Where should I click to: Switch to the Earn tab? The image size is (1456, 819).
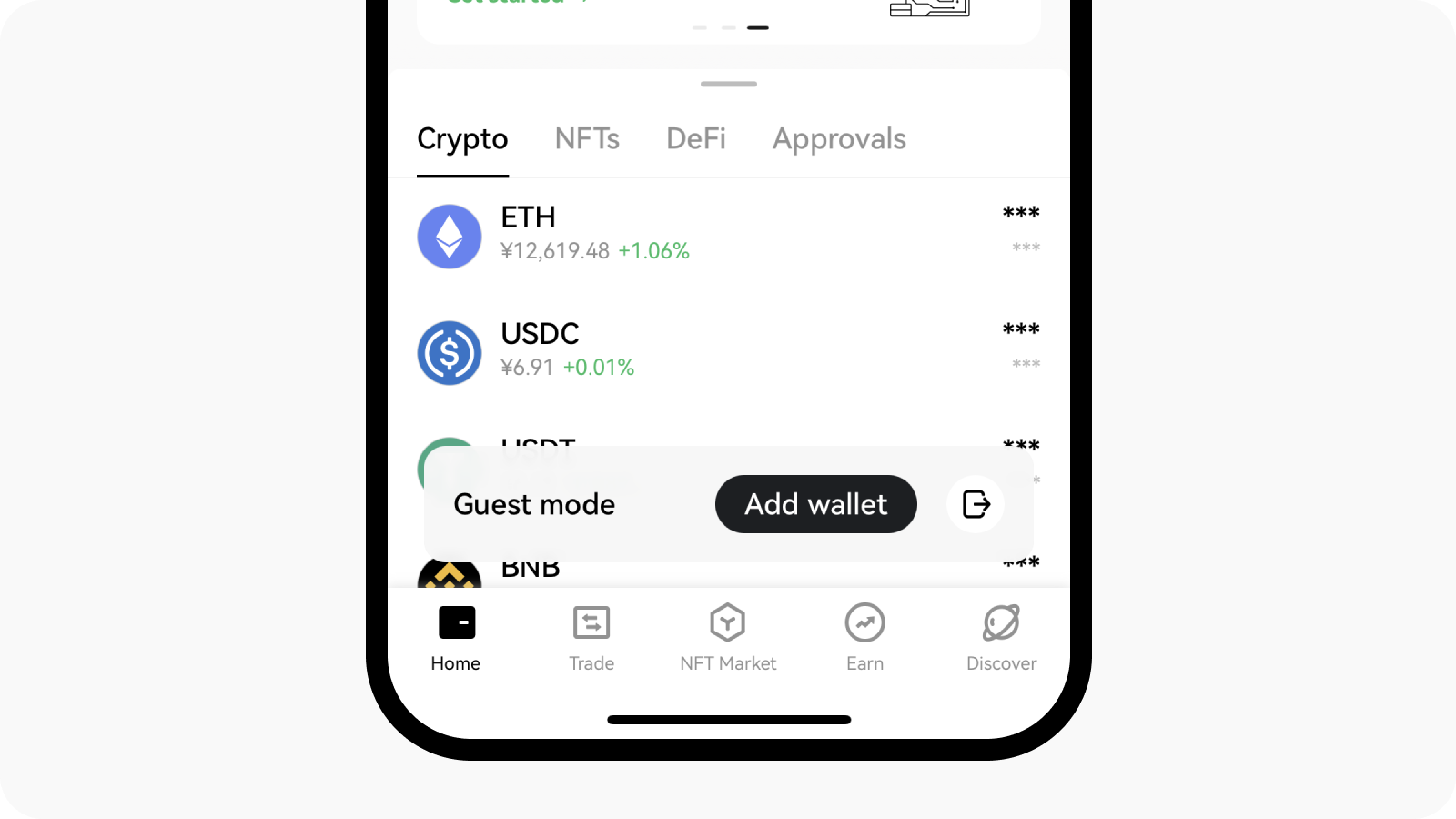point(864,638)
